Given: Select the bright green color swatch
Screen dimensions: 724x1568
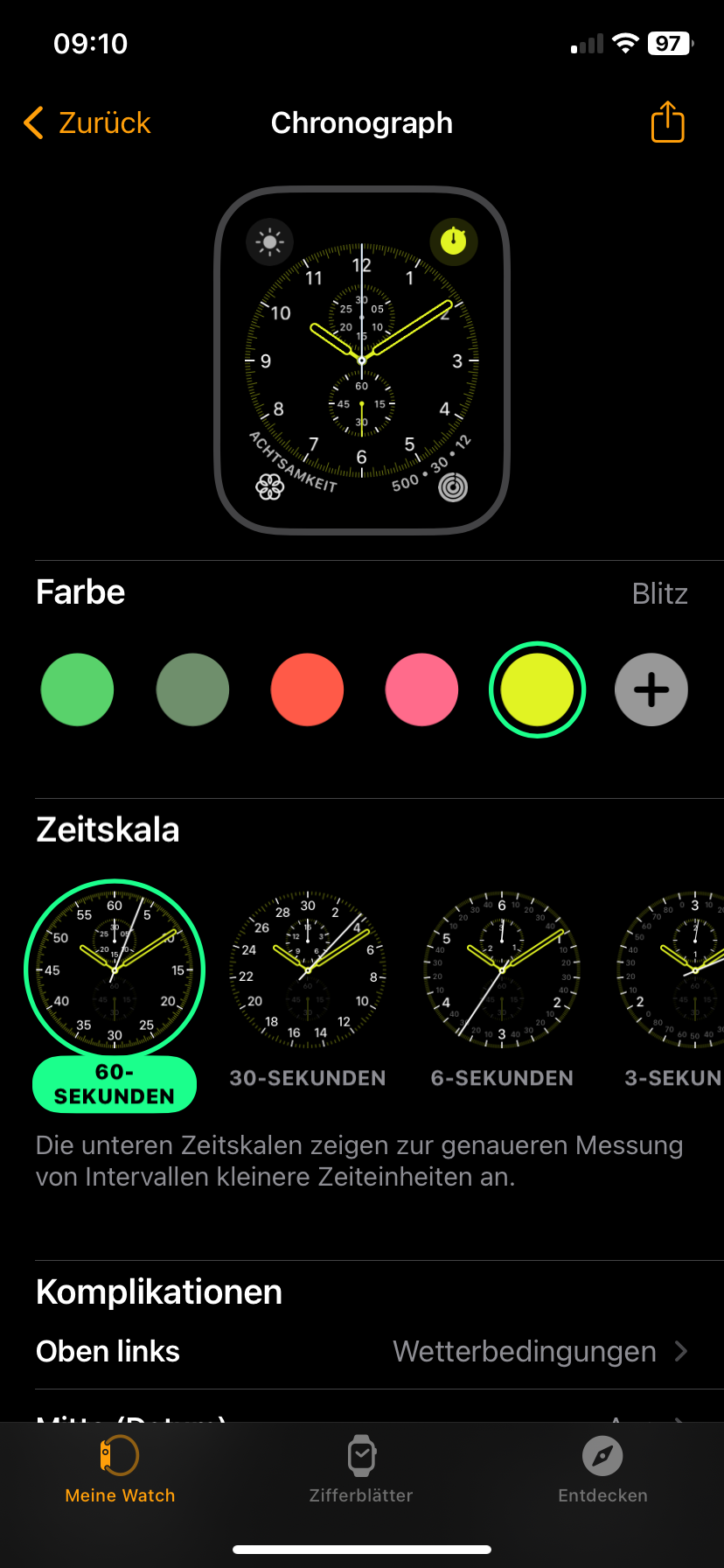Looking at the screenshot, I should click(78, 689).
